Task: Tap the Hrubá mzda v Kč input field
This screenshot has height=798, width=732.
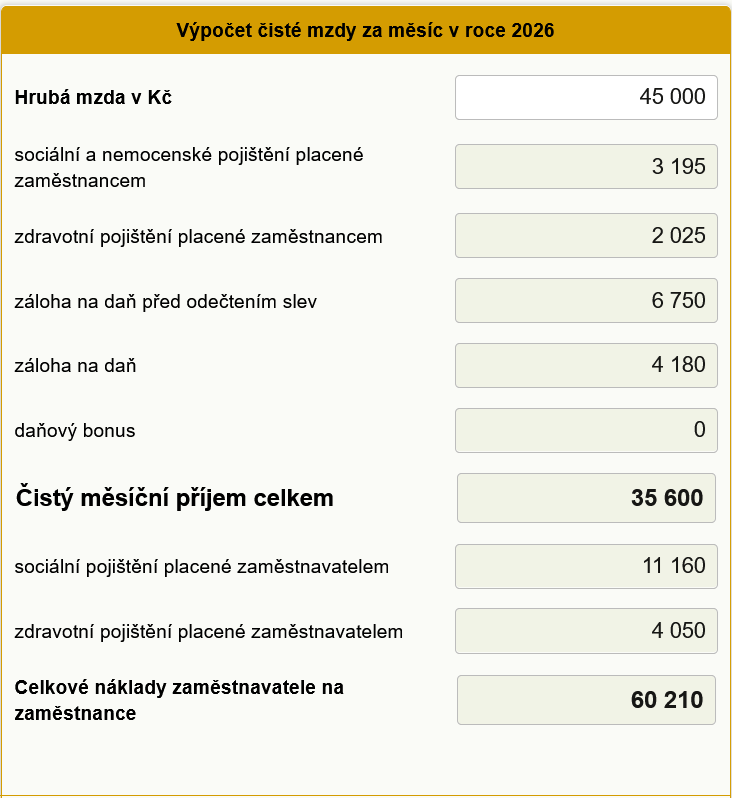Action: (586, 97)
